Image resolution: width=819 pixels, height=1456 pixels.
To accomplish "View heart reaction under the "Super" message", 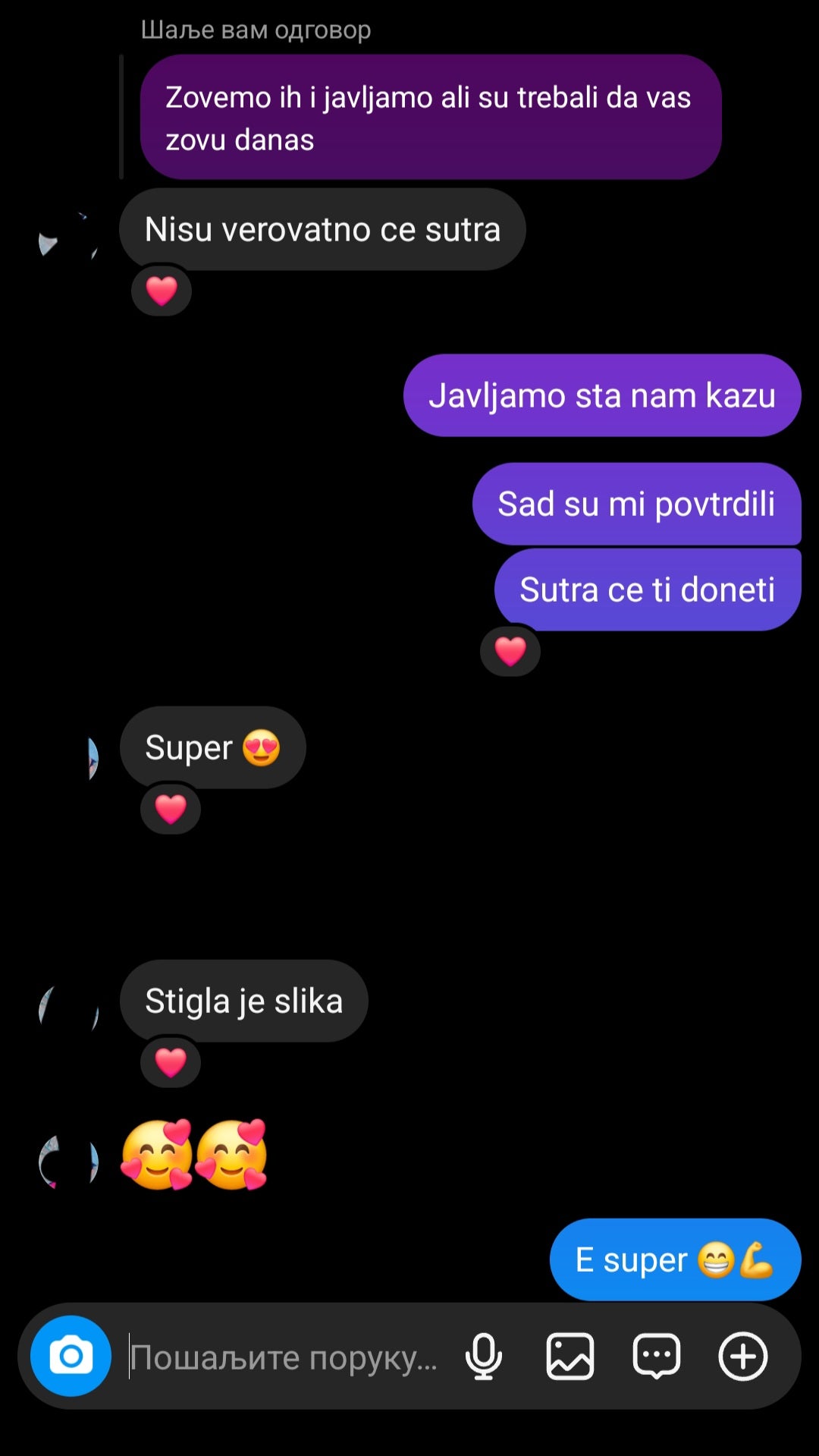I will [171, 809].
